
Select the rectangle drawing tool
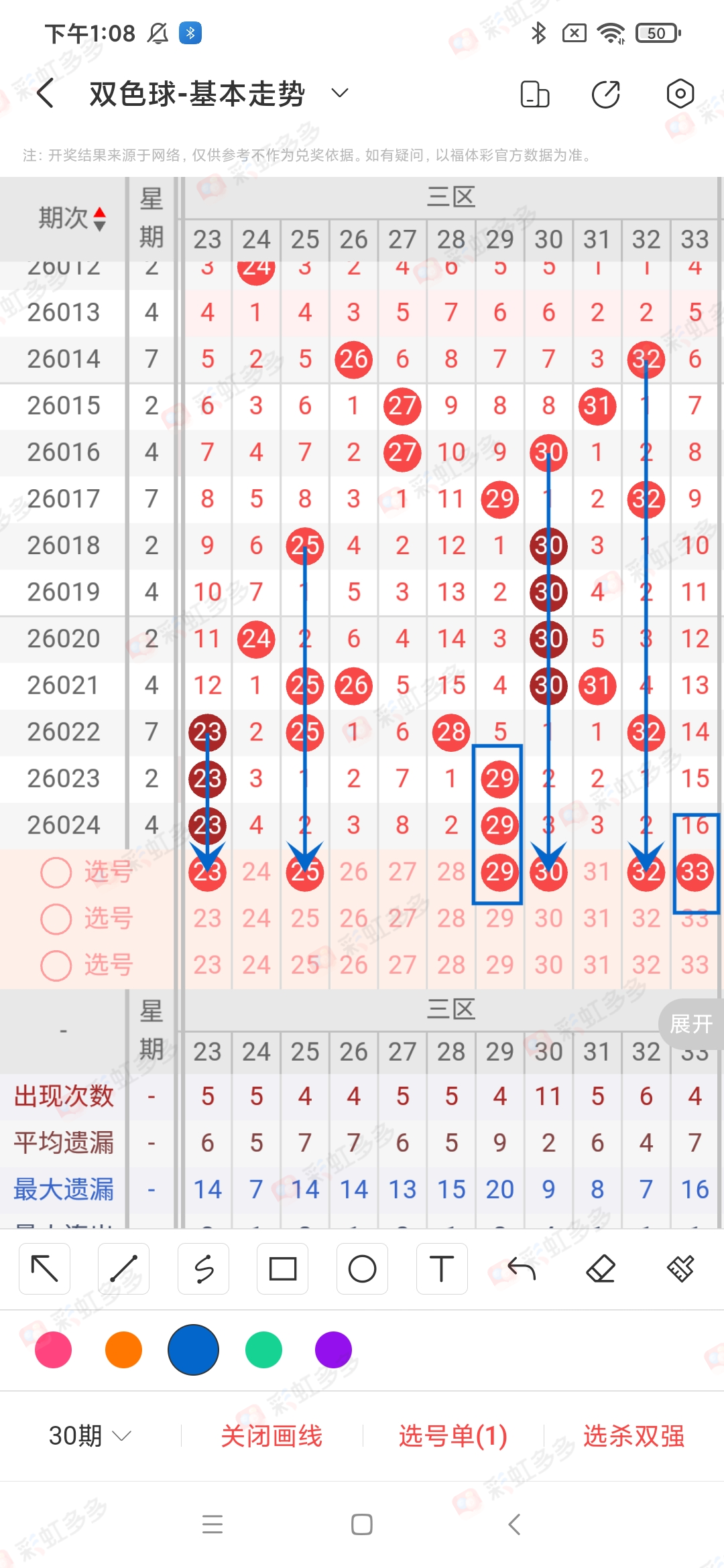tap(282, 1268)
